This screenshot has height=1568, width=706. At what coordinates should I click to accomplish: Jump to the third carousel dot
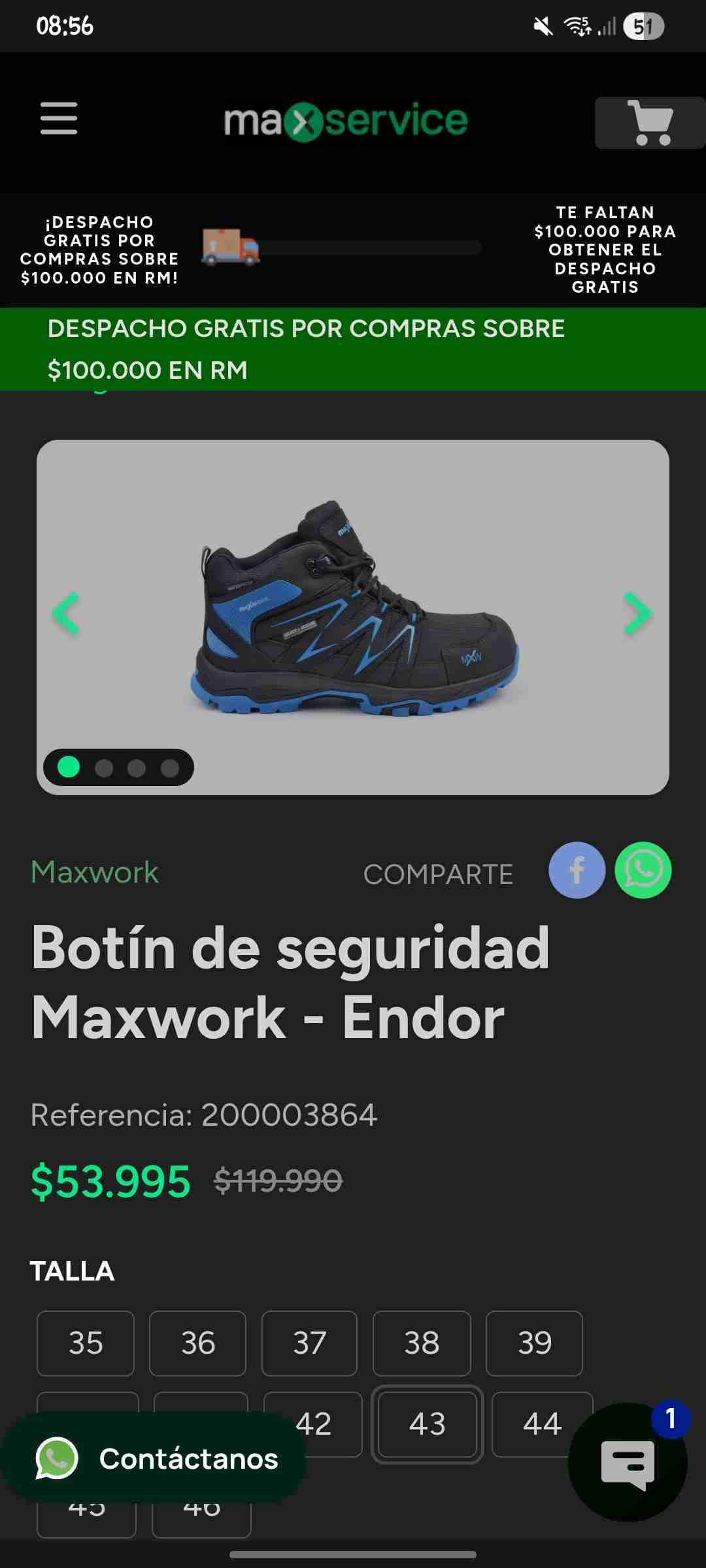coord(135,769)
